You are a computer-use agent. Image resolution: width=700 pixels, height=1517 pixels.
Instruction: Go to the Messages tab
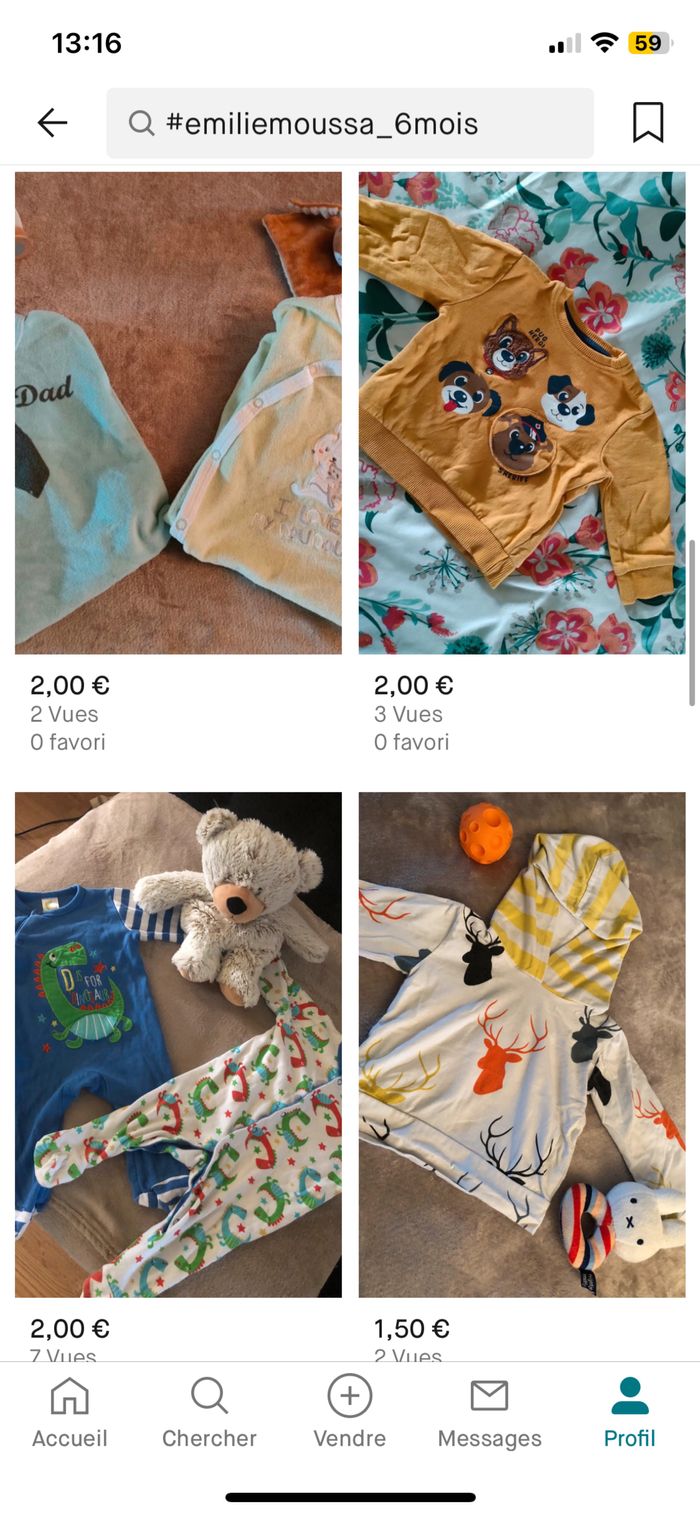pyautogui.click(x=489, y=1411)
